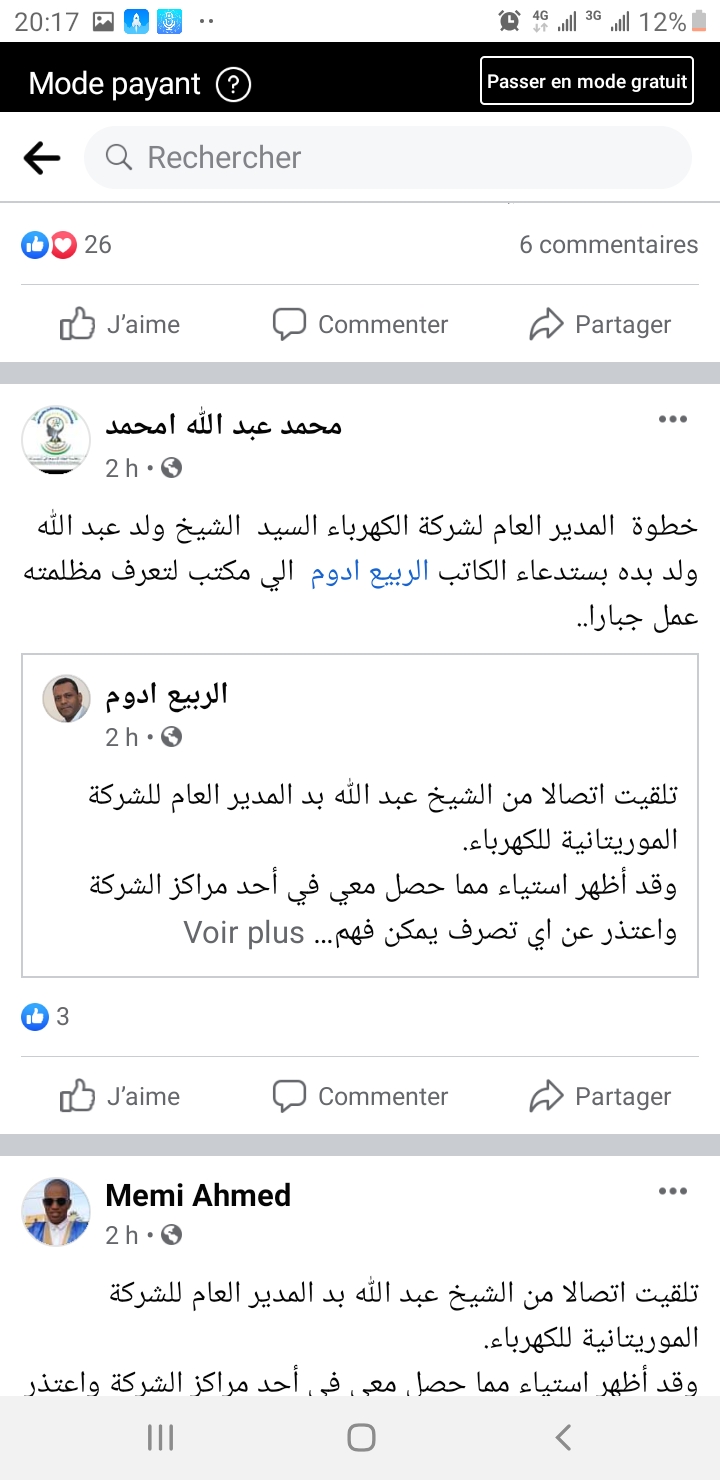Open recent apps from navigation bar
The image size is (720, 1480).
pyautogui.click(x=160, y=1438)
